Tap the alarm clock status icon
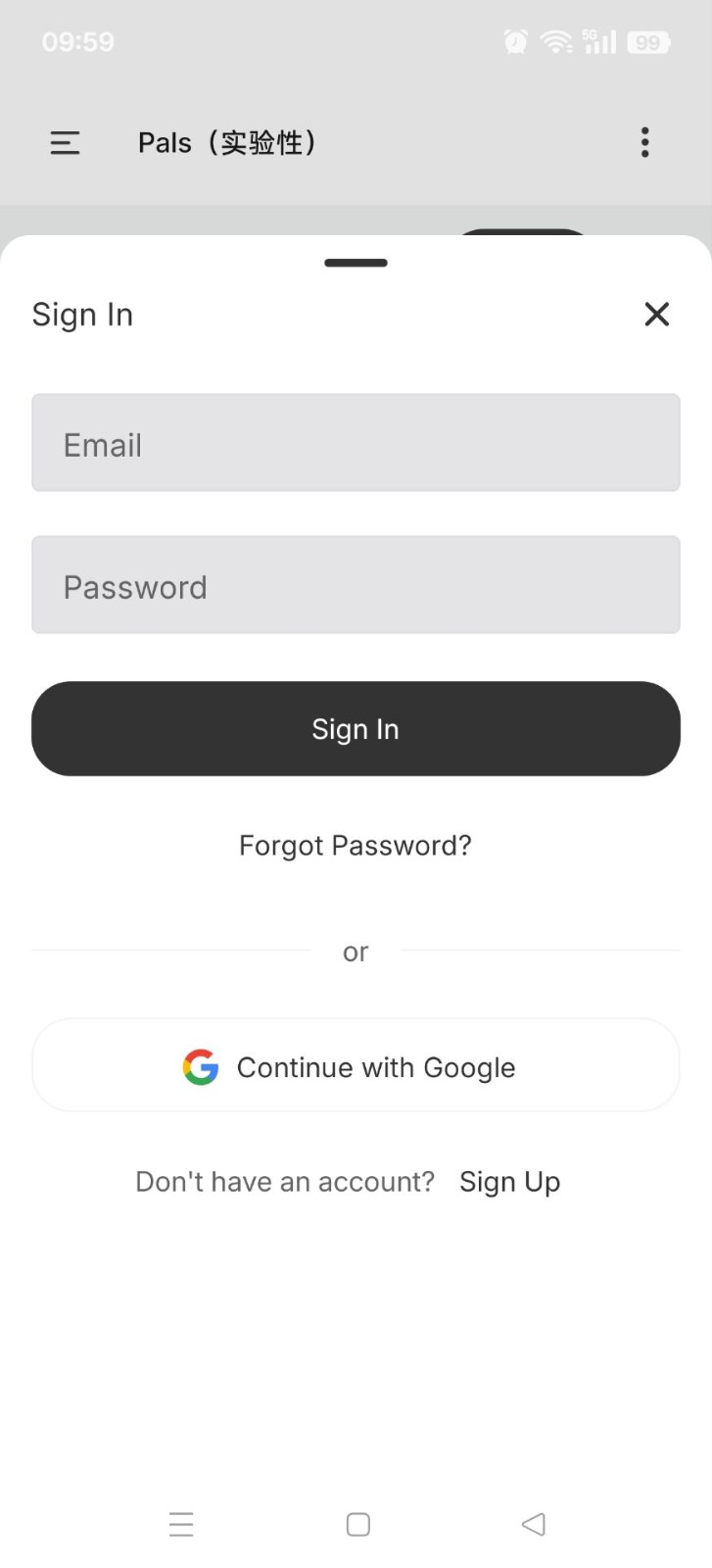The width and height of the screenshot is (712, 1568). 513,41
